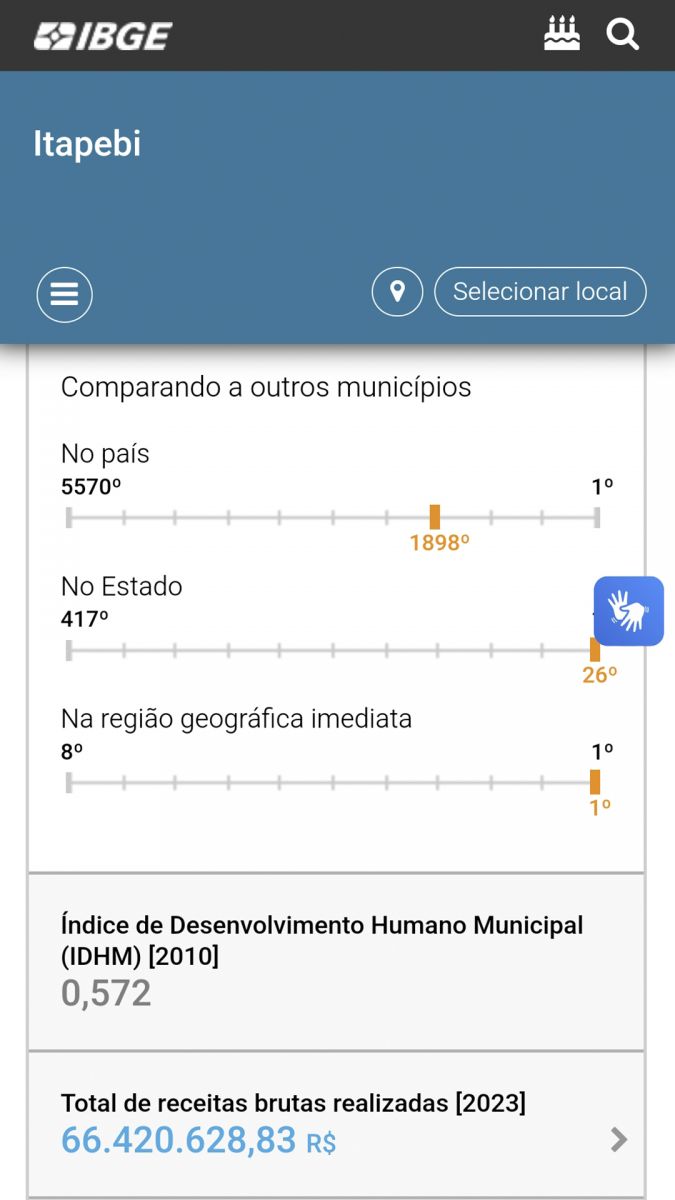Open the search magnifier icon
This screenshot has width=675, height=1200.
622,36
